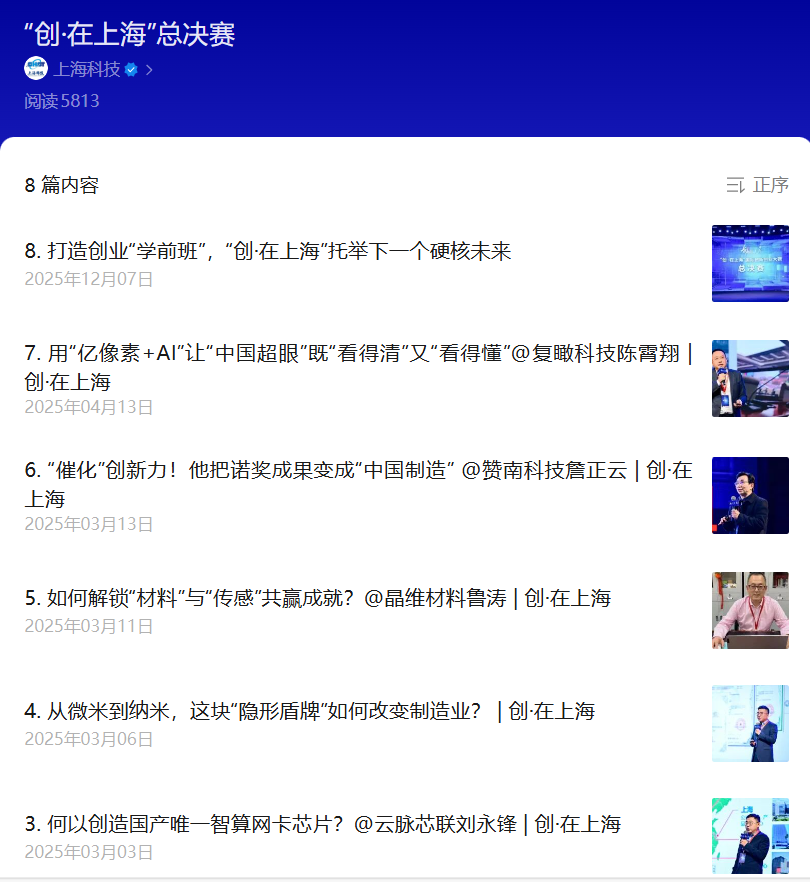This screenshot has height=882, width=810.
Task: Open the 上海科技 account page
Action: 87,69
